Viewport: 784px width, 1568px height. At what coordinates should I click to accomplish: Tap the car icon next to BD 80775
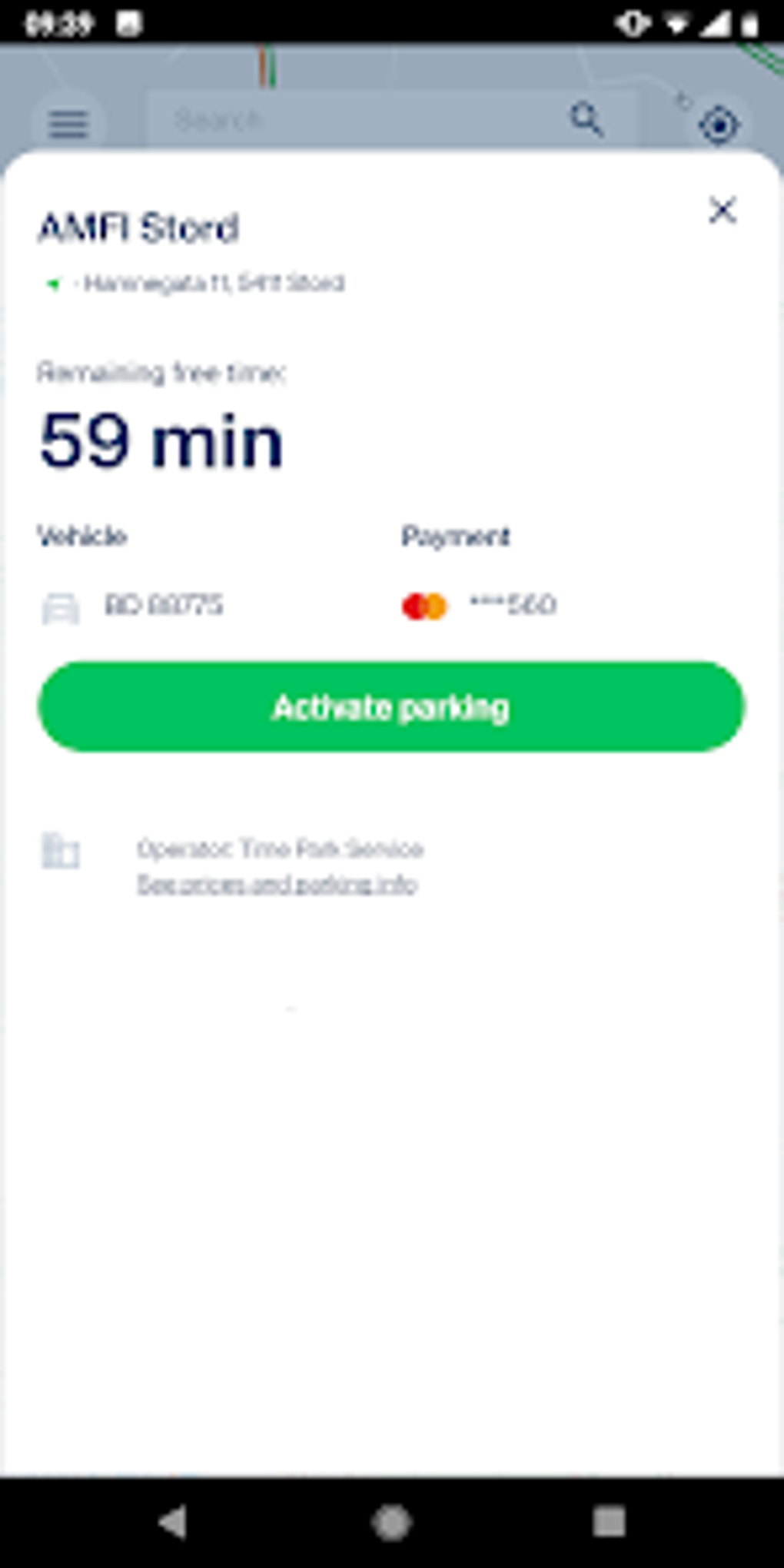(x=60, y=607)
